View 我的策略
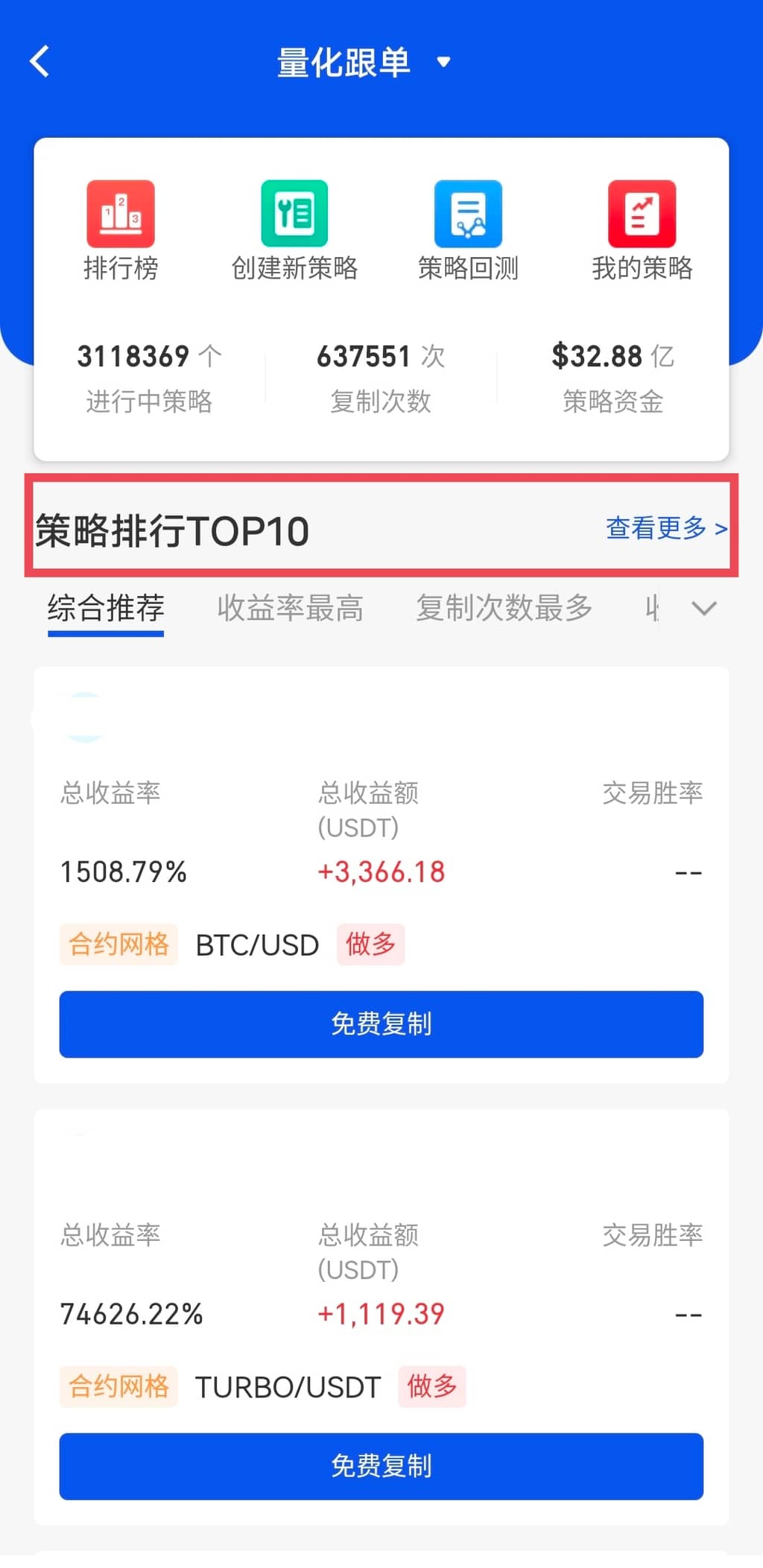The width and height of the screenshot is (763, 1568). tap(642, 231)
